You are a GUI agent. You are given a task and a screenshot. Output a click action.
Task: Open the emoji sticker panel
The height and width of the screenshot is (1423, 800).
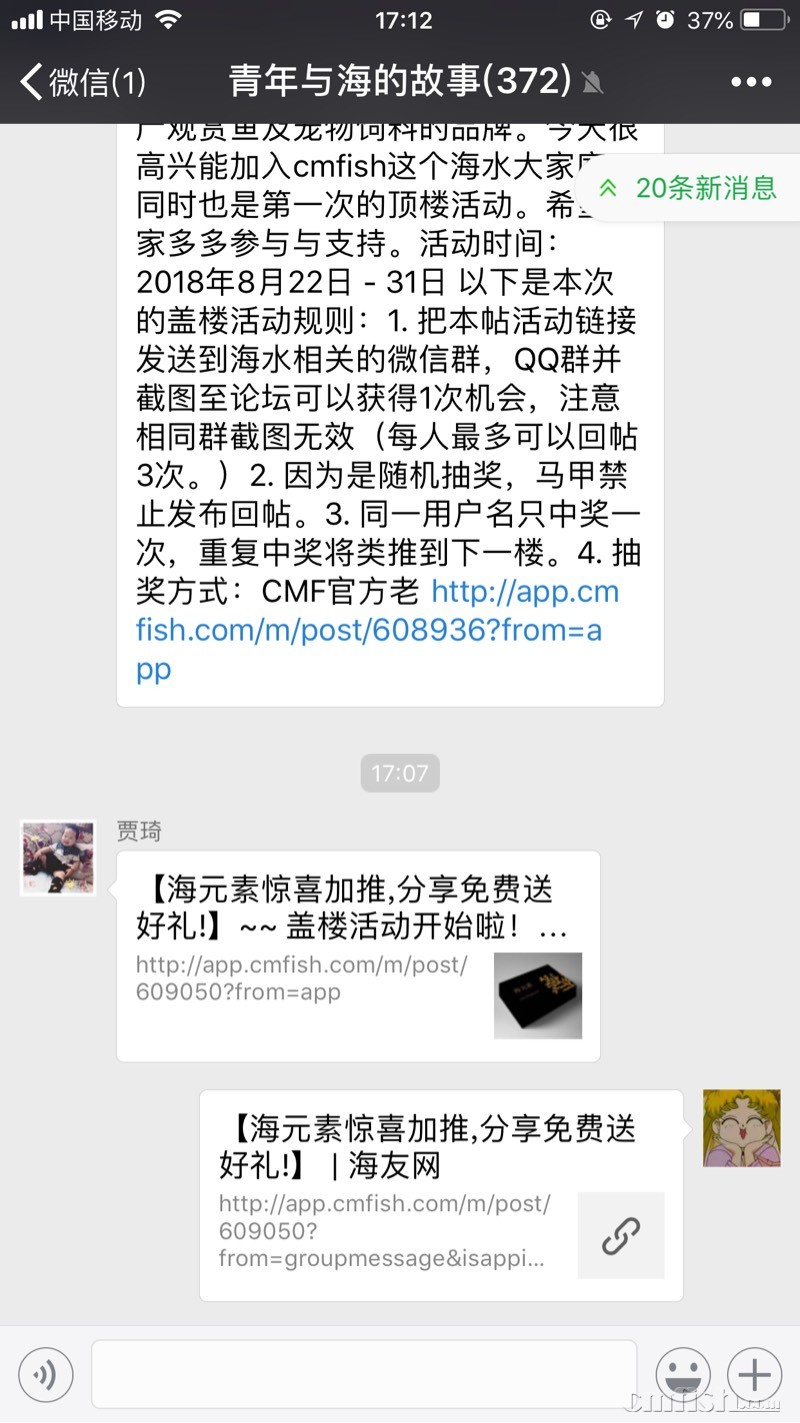tap(683, 1375)
